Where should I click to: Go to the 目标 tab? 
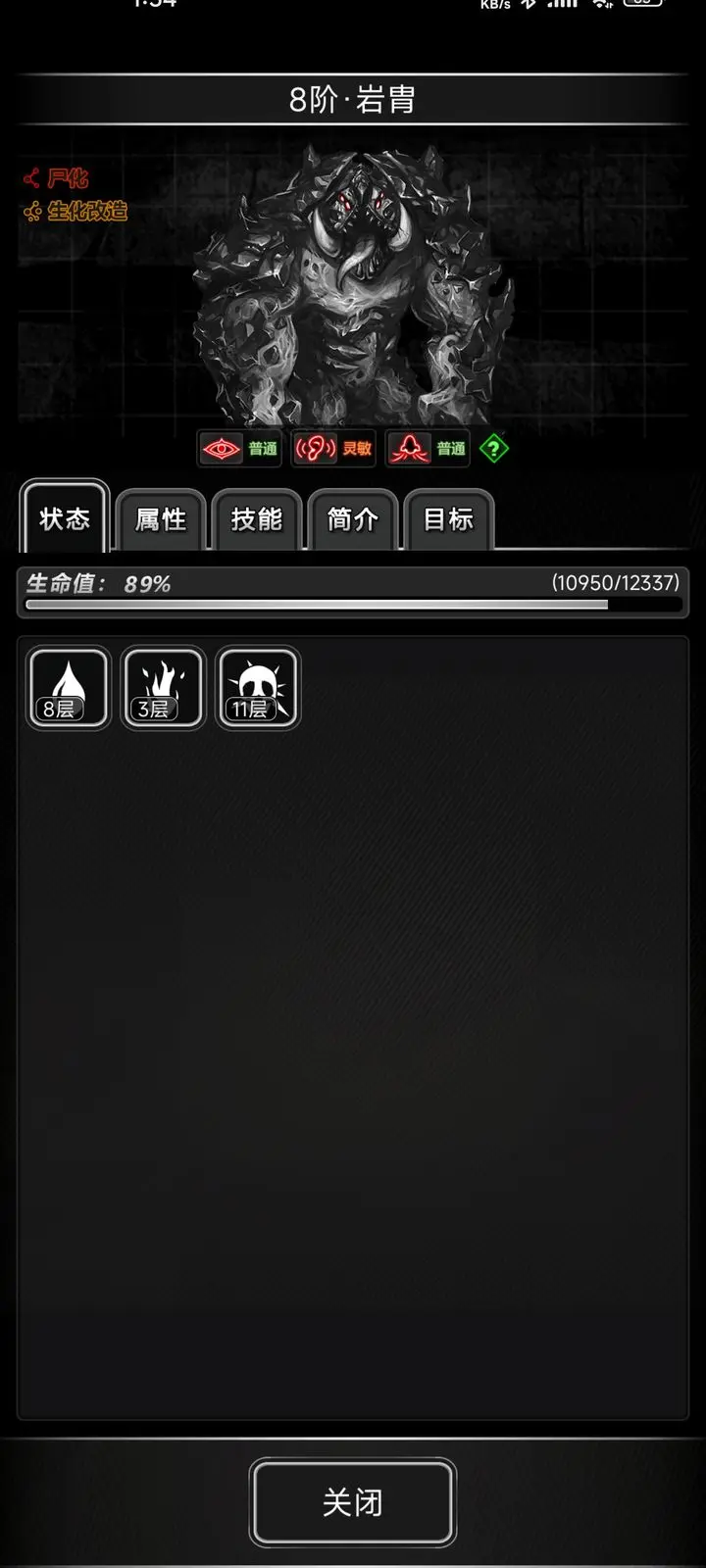448,519
